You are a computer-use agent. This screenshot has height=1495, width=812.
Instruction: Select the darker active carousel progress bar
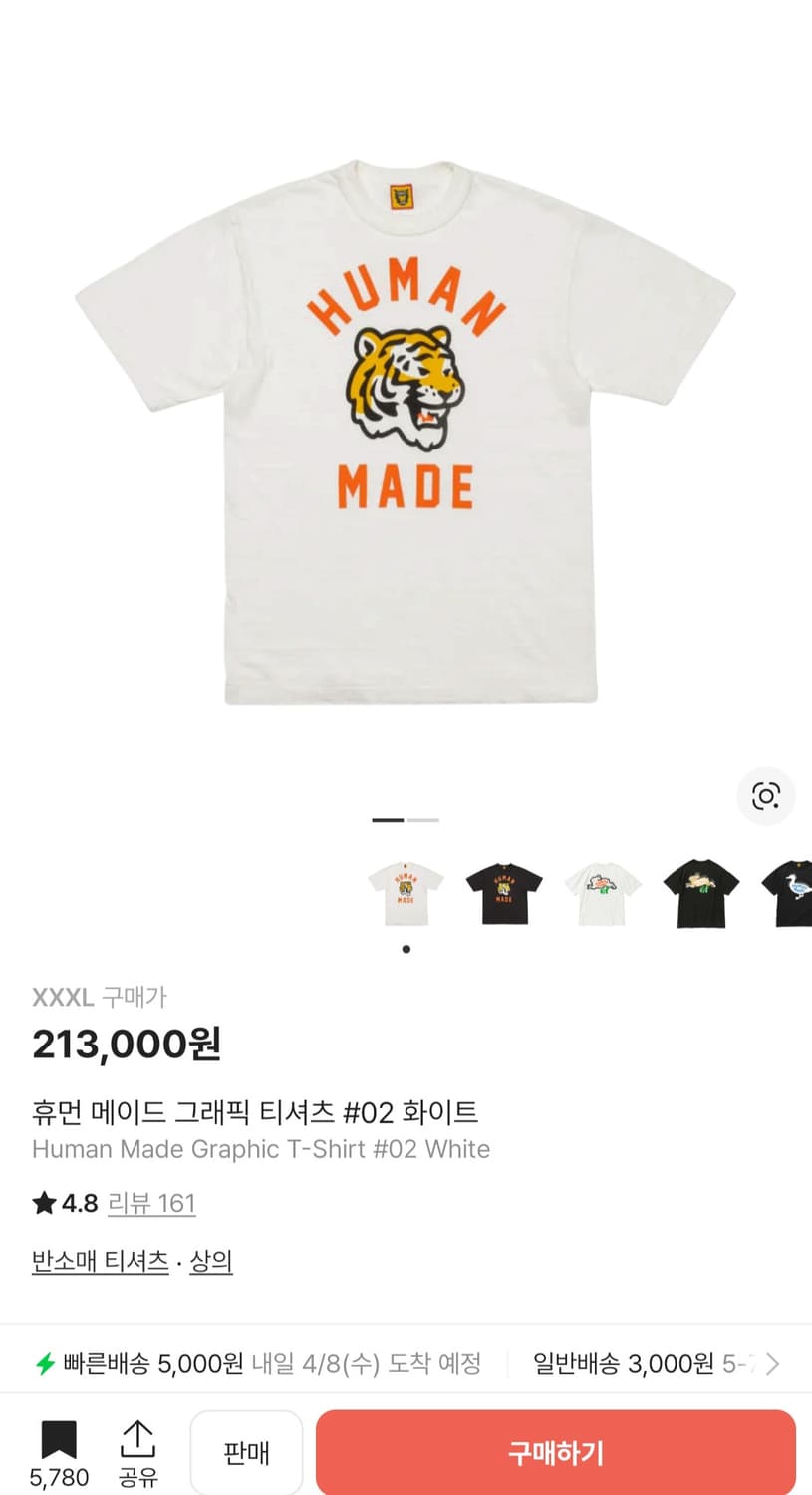pos(389,819)
